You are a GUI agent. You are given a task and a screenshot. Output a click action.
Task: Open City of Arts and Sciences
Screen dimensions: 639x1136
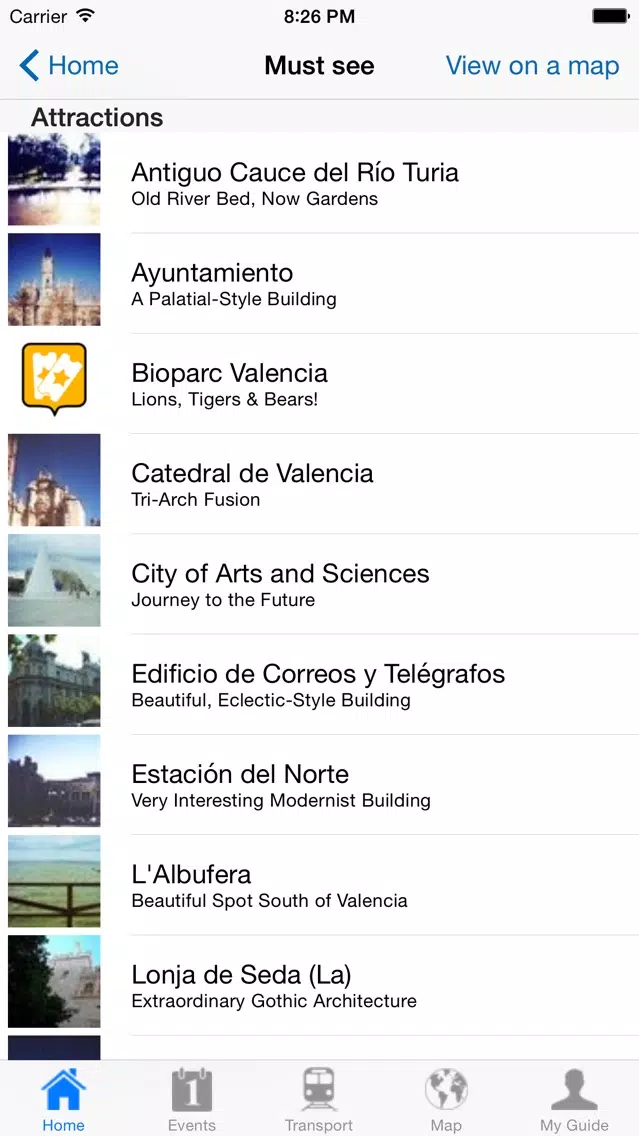[x=320, y=584]
